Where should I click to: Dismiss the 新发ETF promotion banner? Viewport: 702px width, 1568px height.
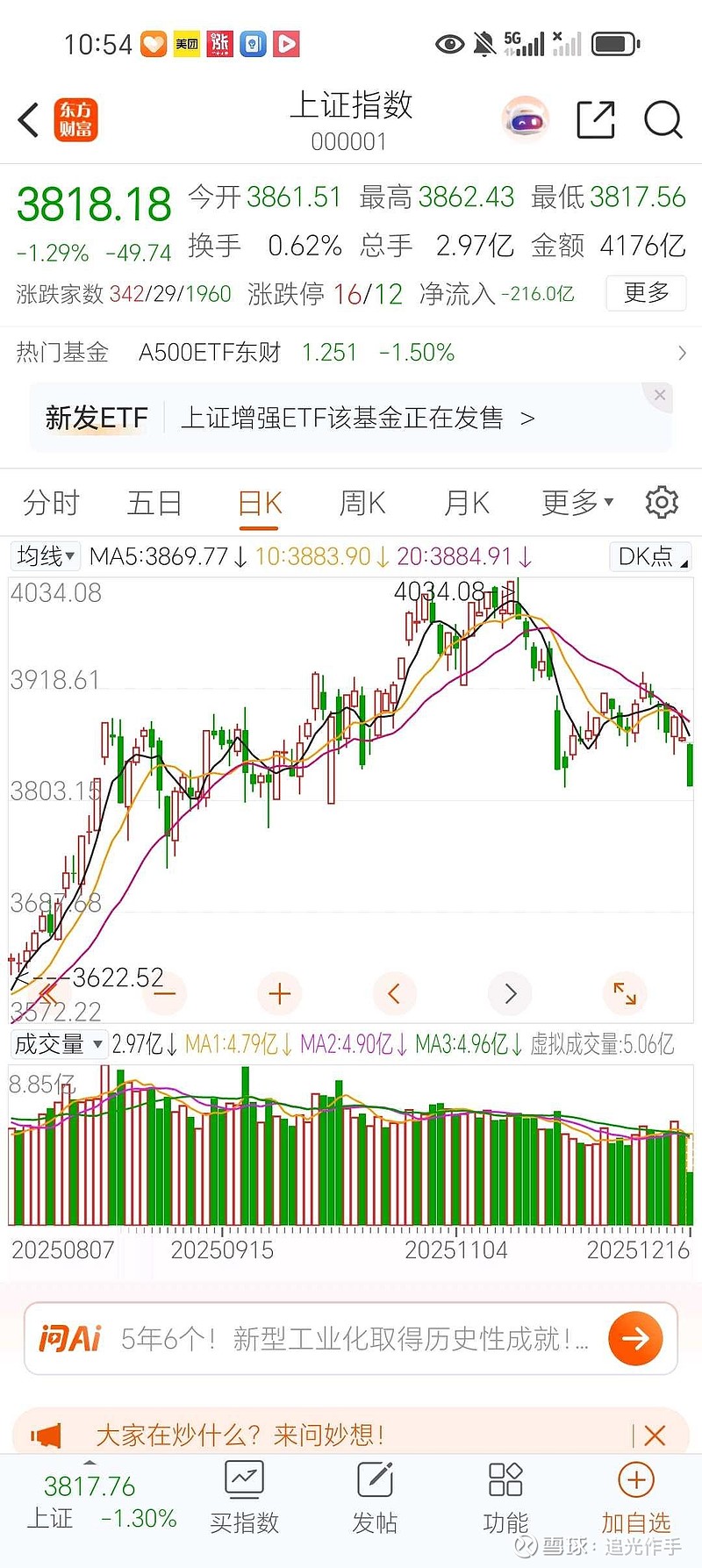(660, 396)
